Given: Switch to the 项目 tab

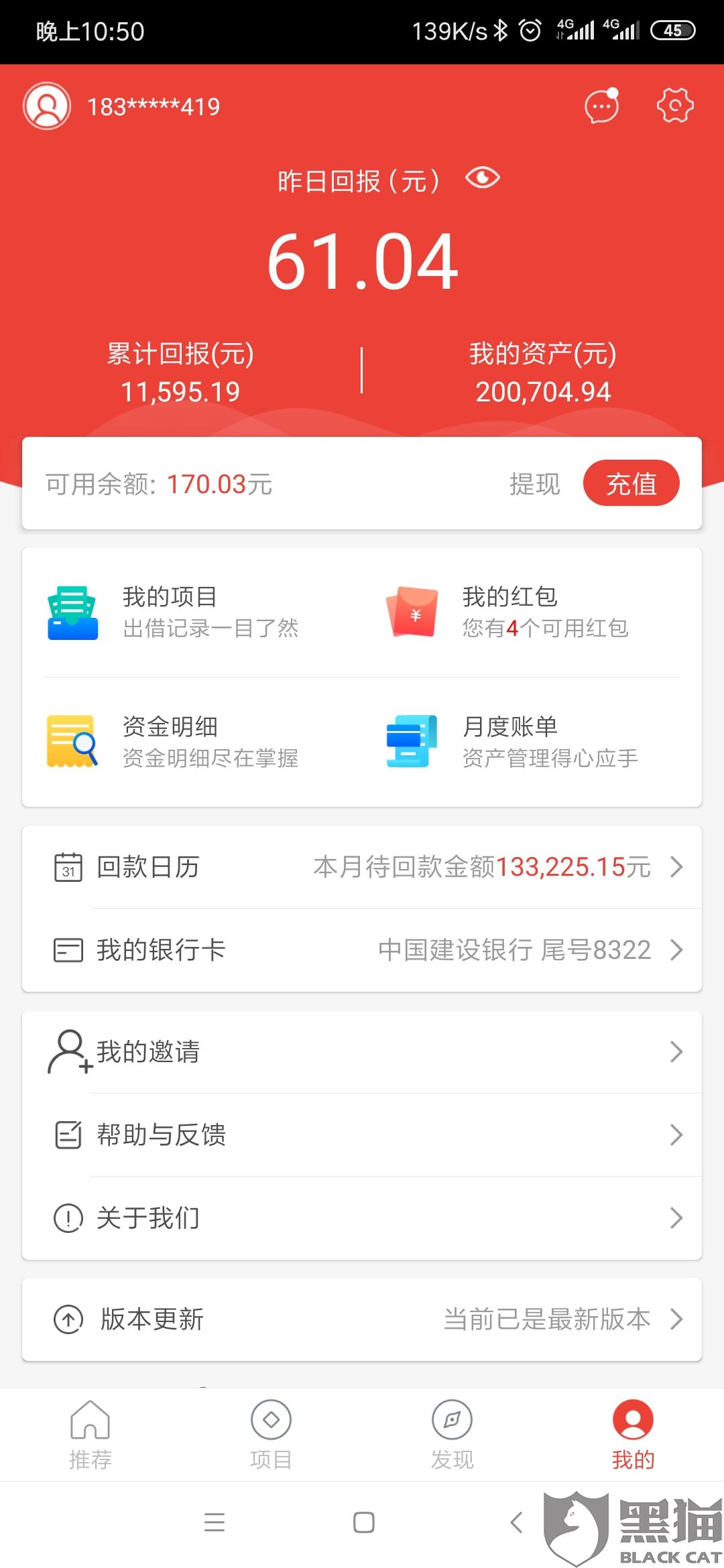Looking at the screenshot, I should coord(271,1435).
